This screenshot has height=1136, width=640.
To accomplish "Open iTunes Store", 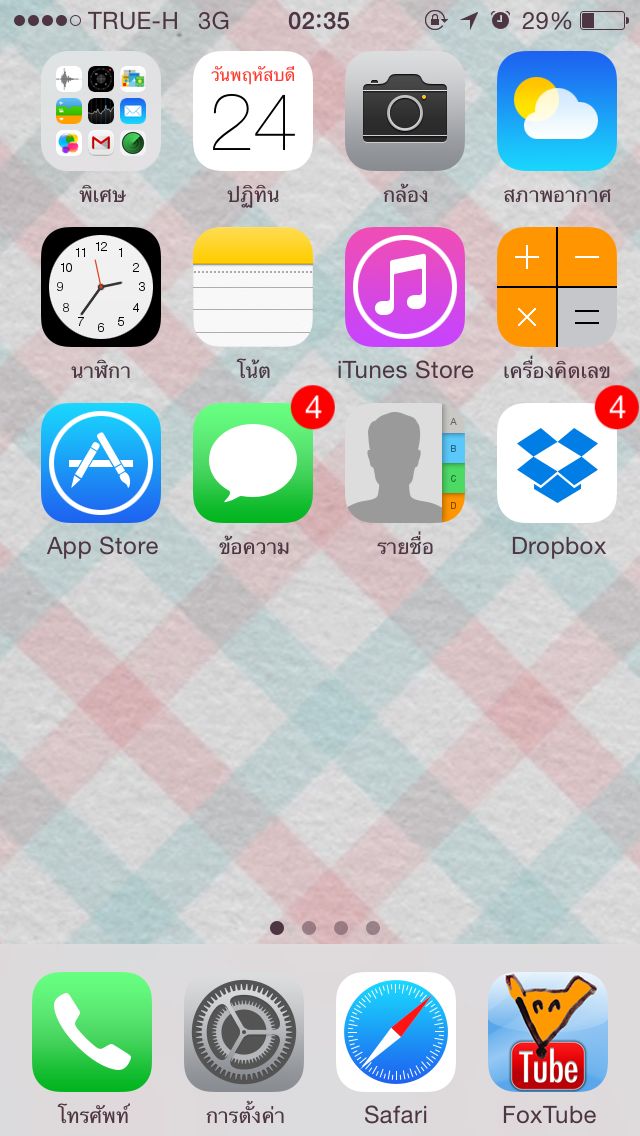I will [x=404, y=287].
